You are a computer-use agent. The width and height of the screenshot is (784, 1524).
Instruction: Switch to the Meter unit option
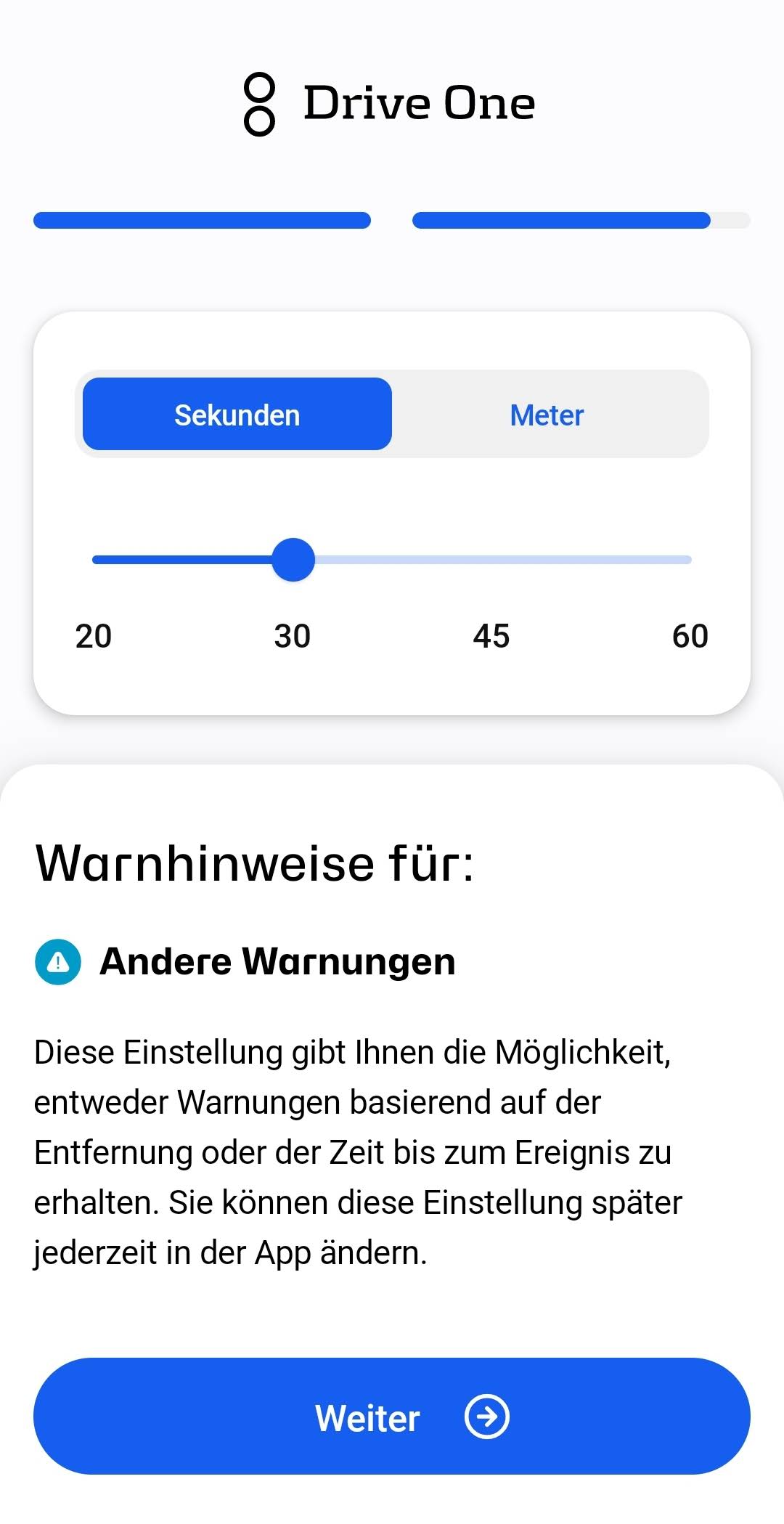pos(547,415)
